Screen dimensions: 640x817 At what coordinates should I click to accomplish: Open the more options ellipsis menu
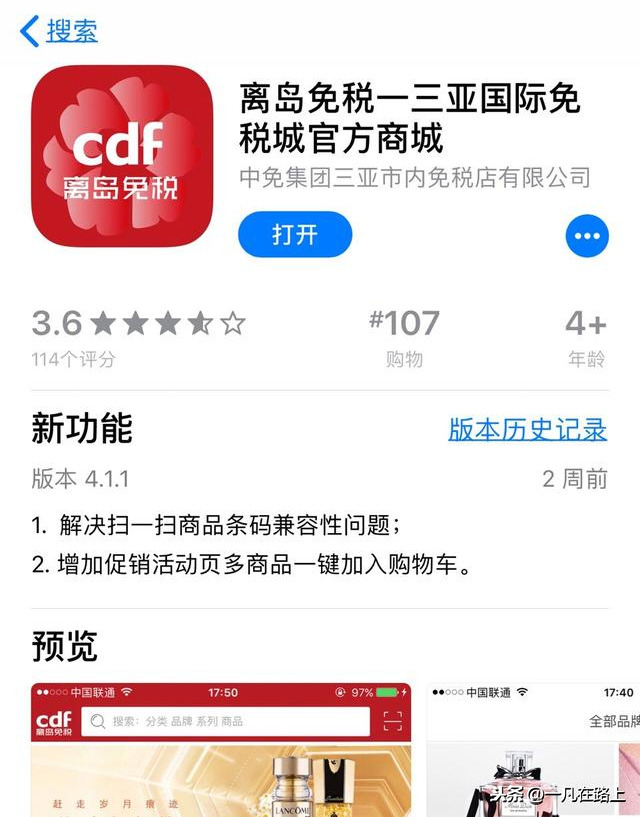[x=587, y=236]
